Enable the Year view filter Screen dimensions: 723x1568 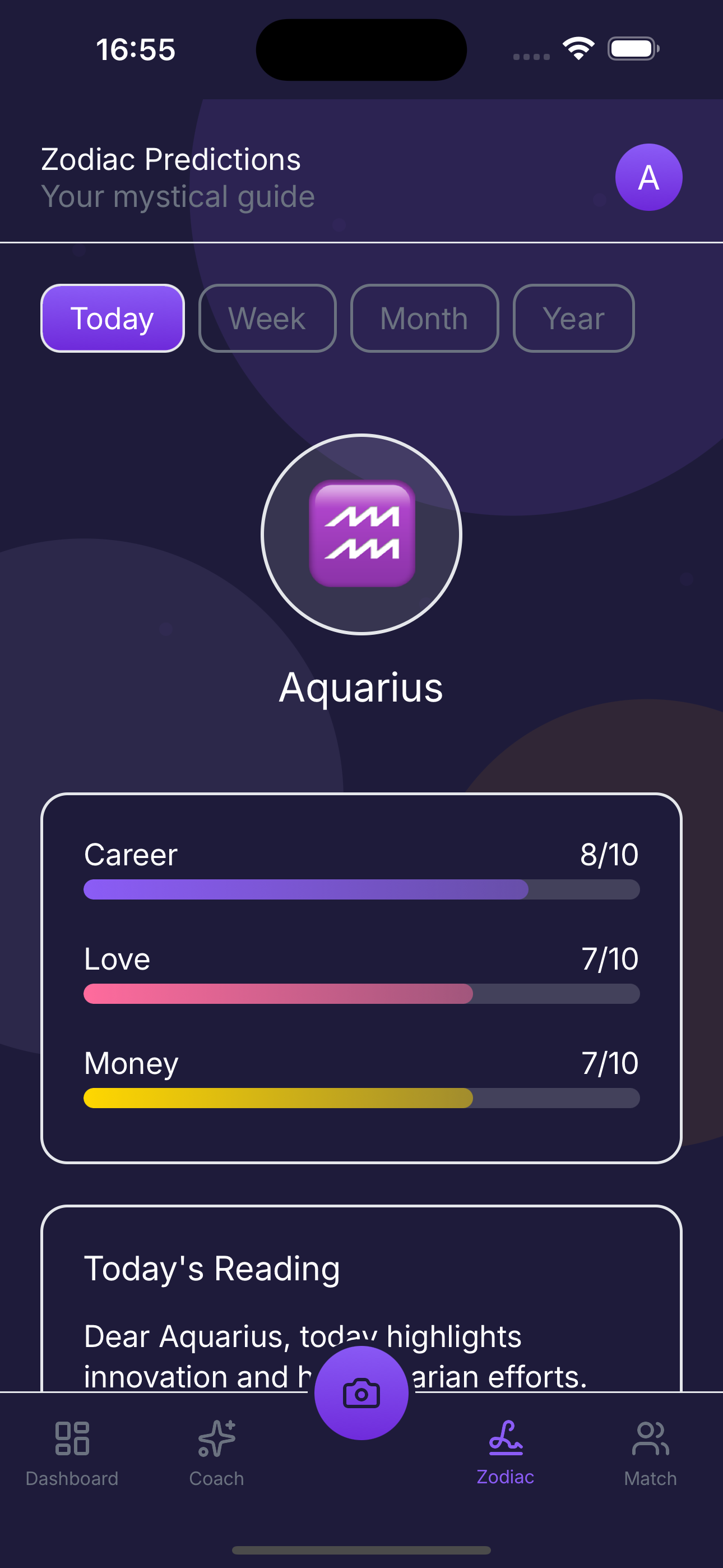point(573,318)
